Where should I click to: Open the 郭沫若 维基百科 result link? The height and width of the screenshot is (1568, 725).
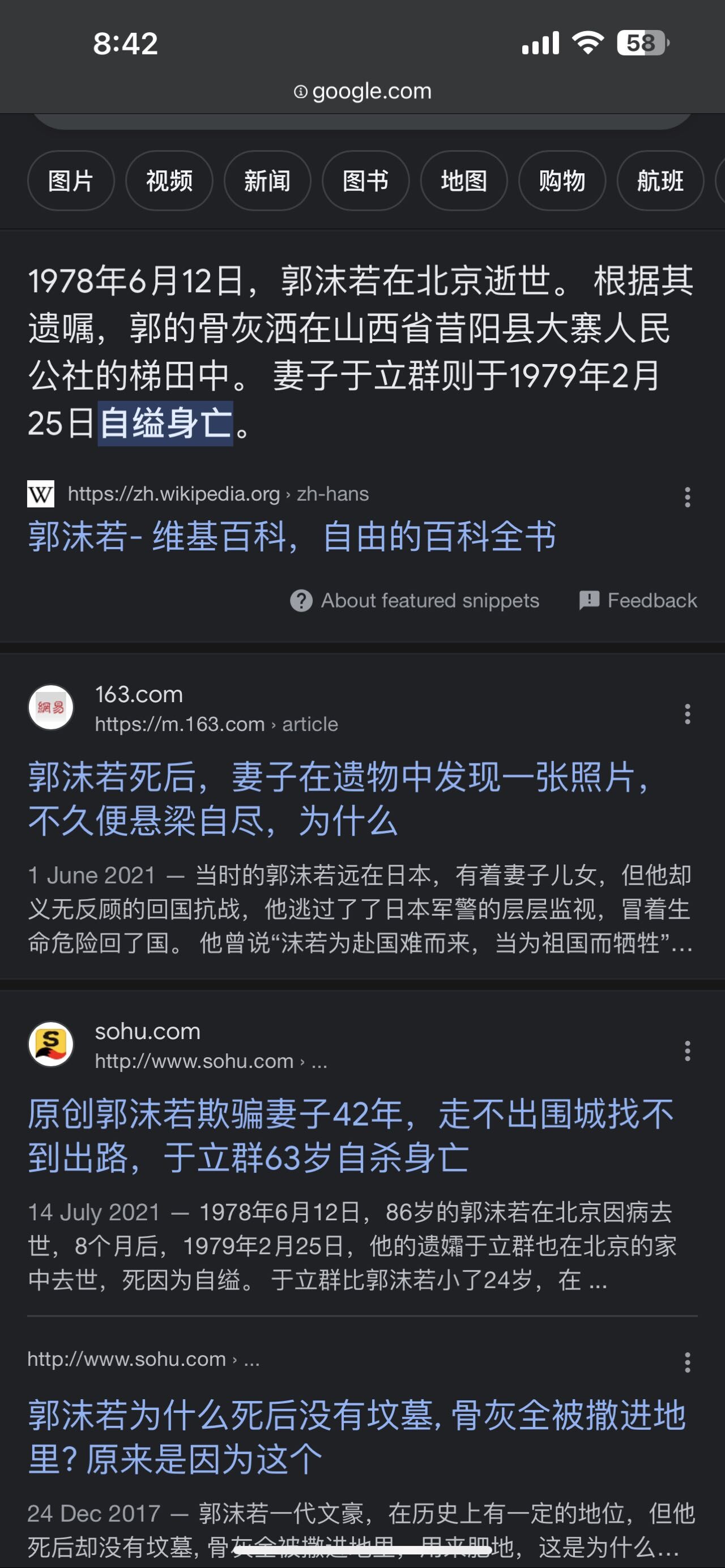pos(292,536)
